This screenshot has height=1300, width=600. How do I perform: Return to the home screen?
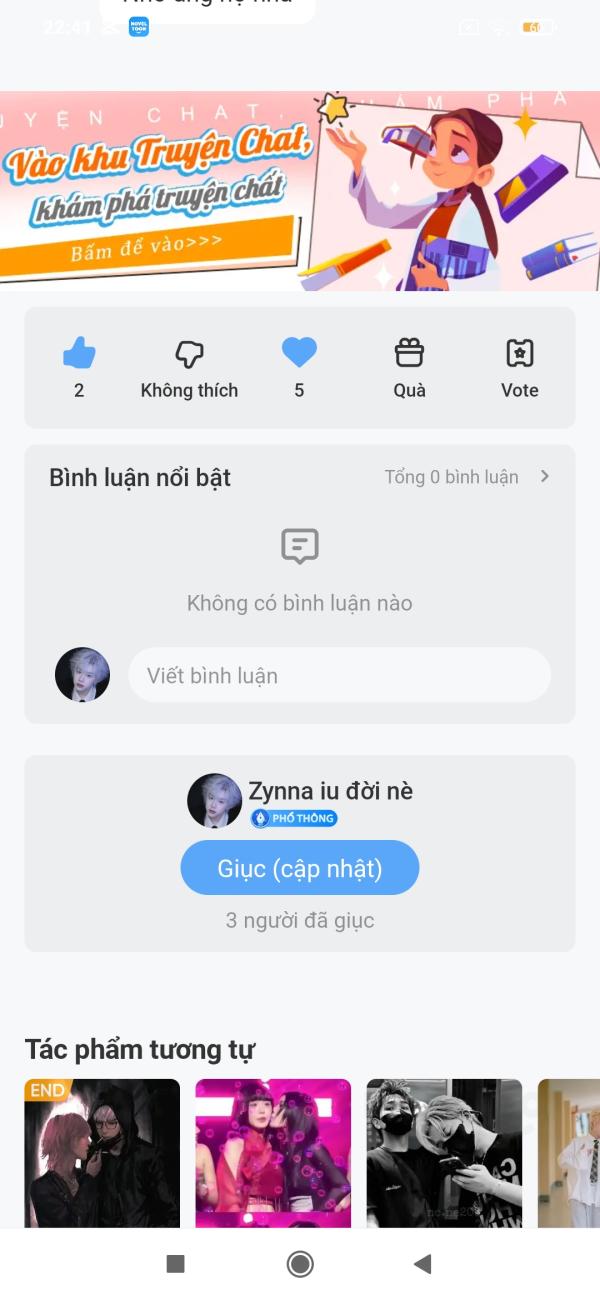[x=300, y=1264]
